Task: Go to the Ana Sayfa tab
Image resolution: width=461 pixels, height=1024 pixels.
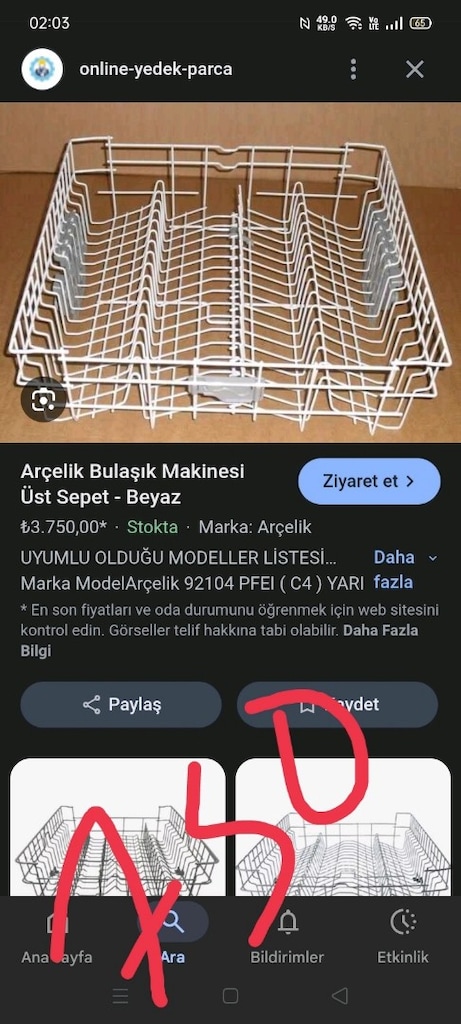Action: coord(57,936)
